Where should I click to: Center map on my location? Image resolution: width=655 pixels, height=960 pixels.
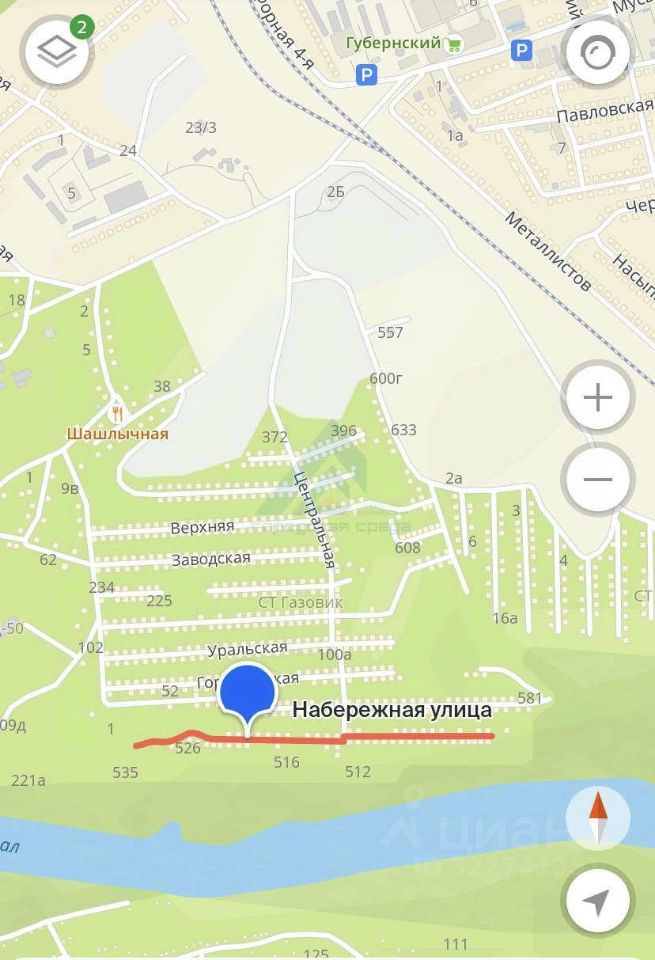pos(598,901)
